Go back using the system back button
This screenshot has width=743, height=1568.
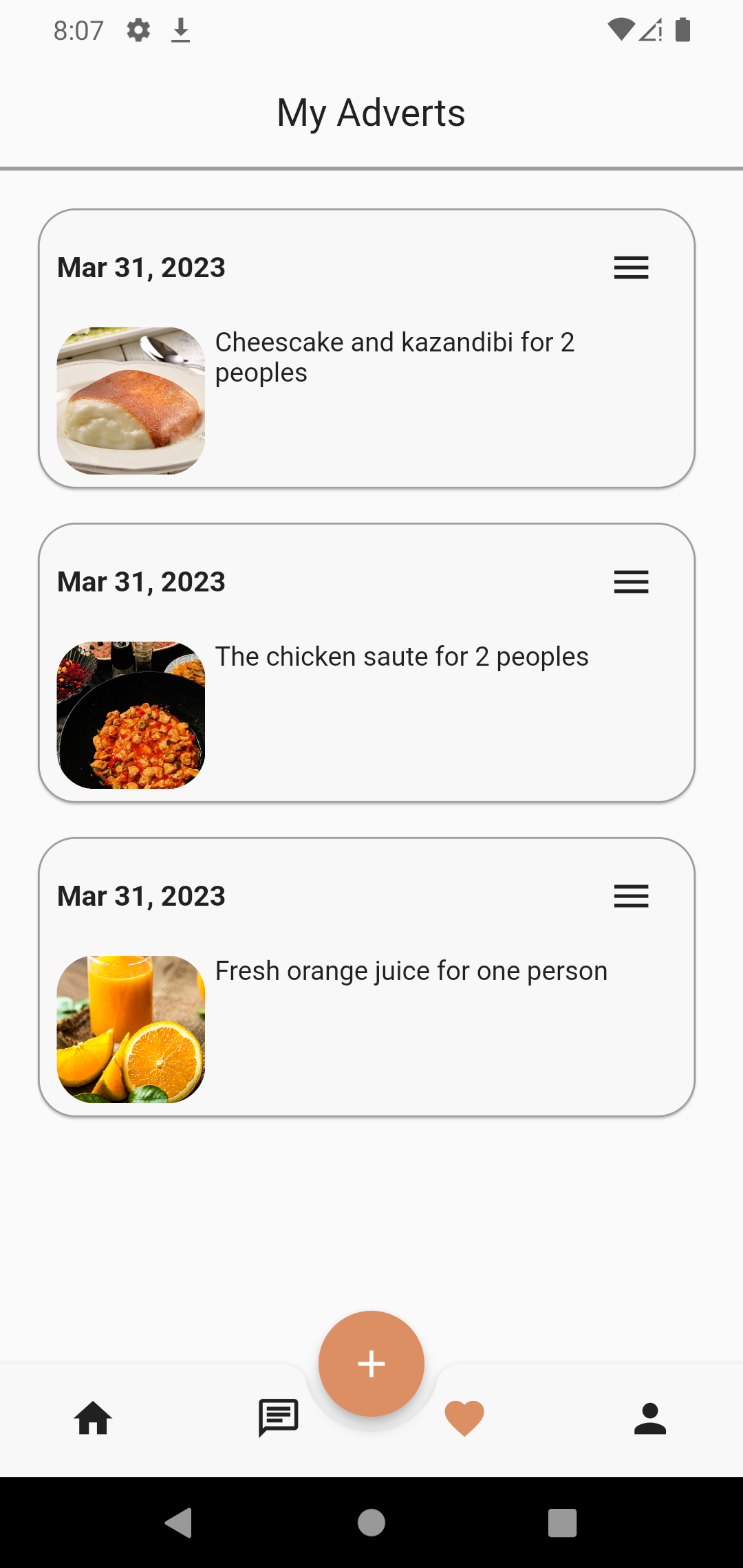(179, 1523)
